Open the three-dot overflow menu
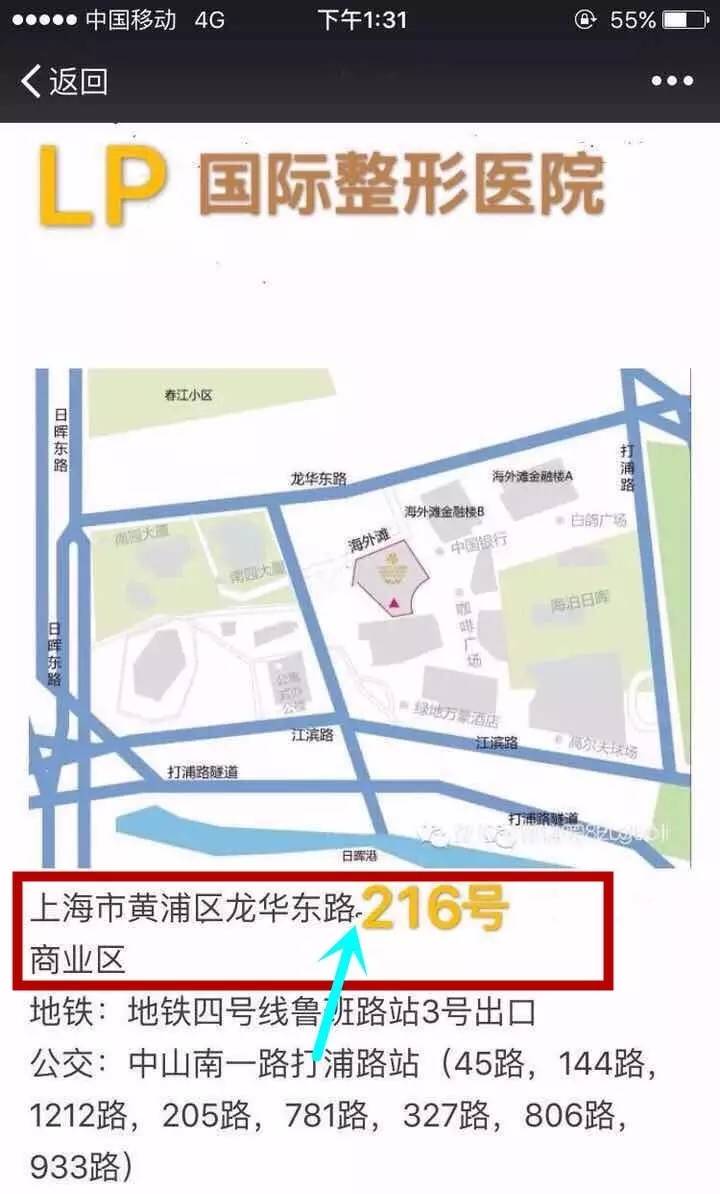 [672, 81]
